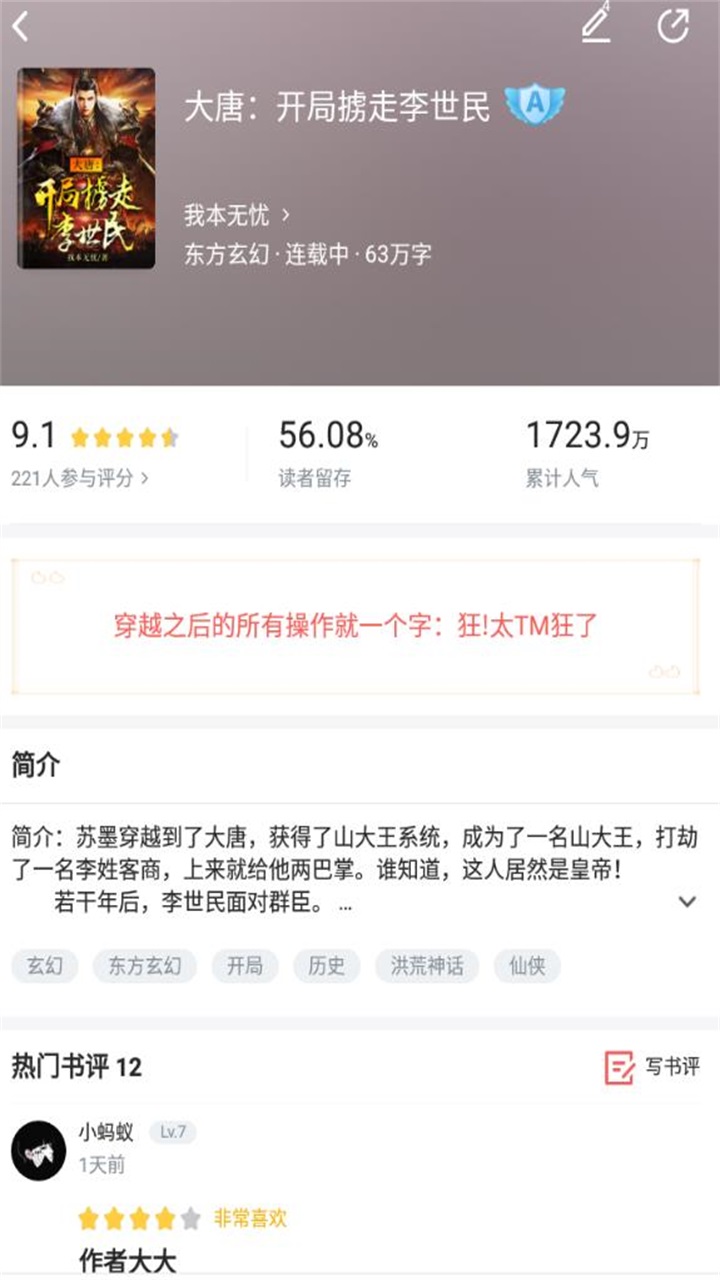The width and height of the screenshot is (720, 1280).
Task: Select the 历史 tag
Action: point(329,966)
